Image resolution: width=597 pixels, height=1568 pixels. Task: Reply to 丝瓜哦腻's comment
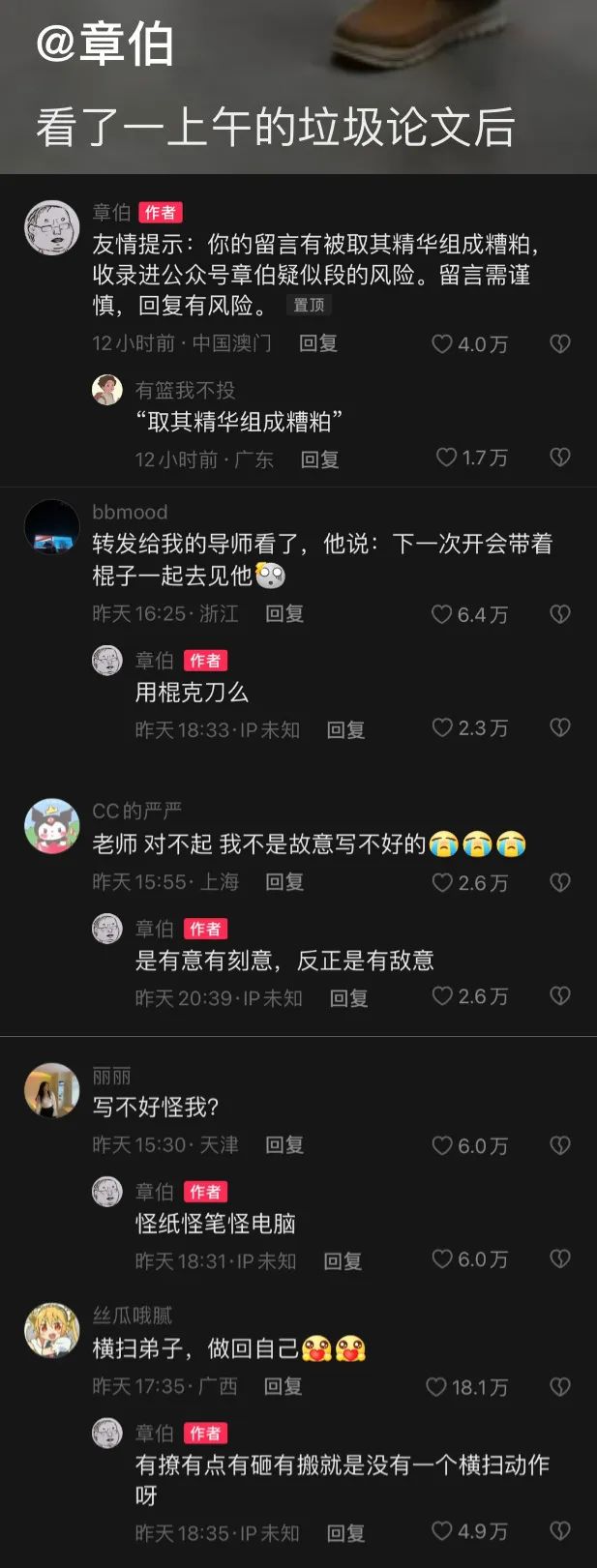pos(283,1386)
